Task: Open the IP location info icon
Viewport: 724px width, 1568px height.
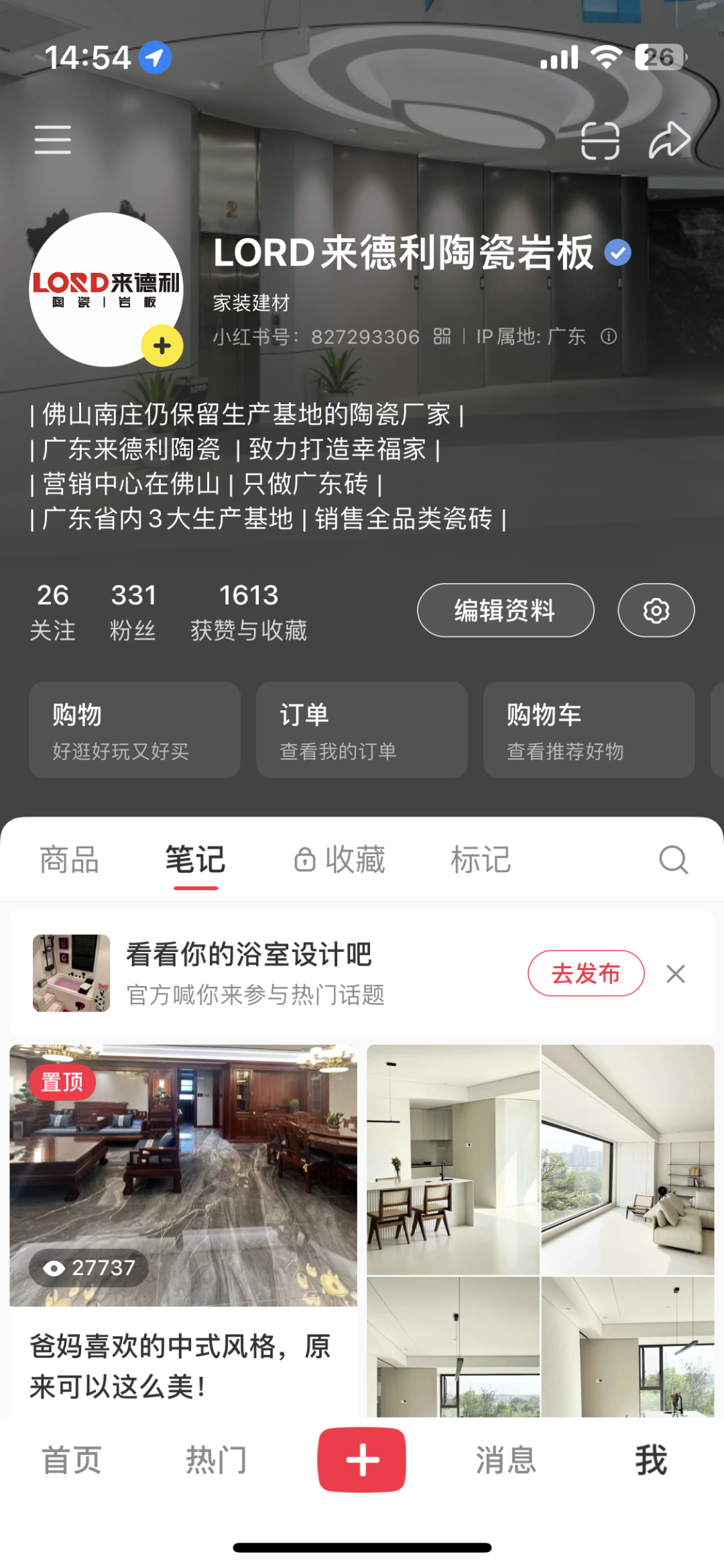Action: [609, 337]
